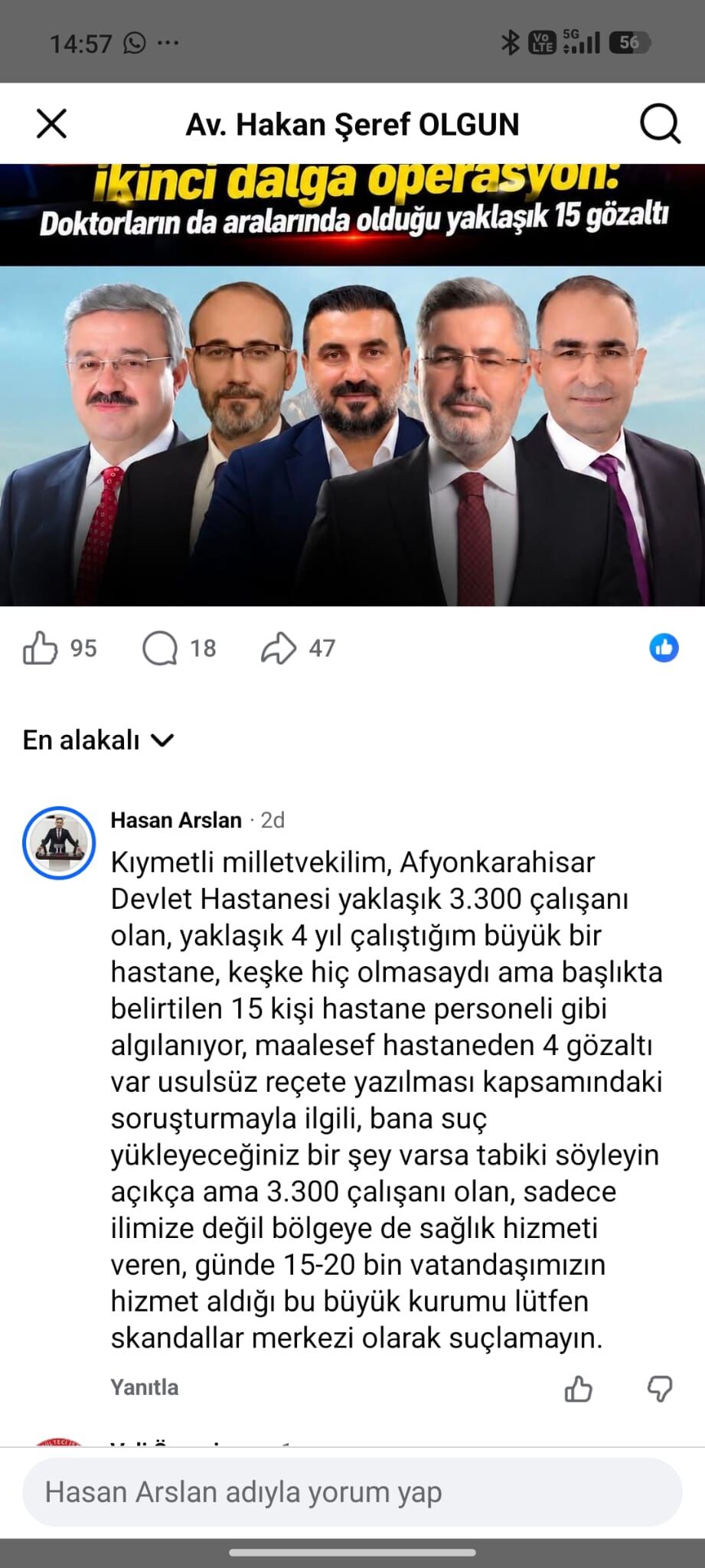Close the post view with the X
This screenshot has height=1568, width=705.
point(52,123)
